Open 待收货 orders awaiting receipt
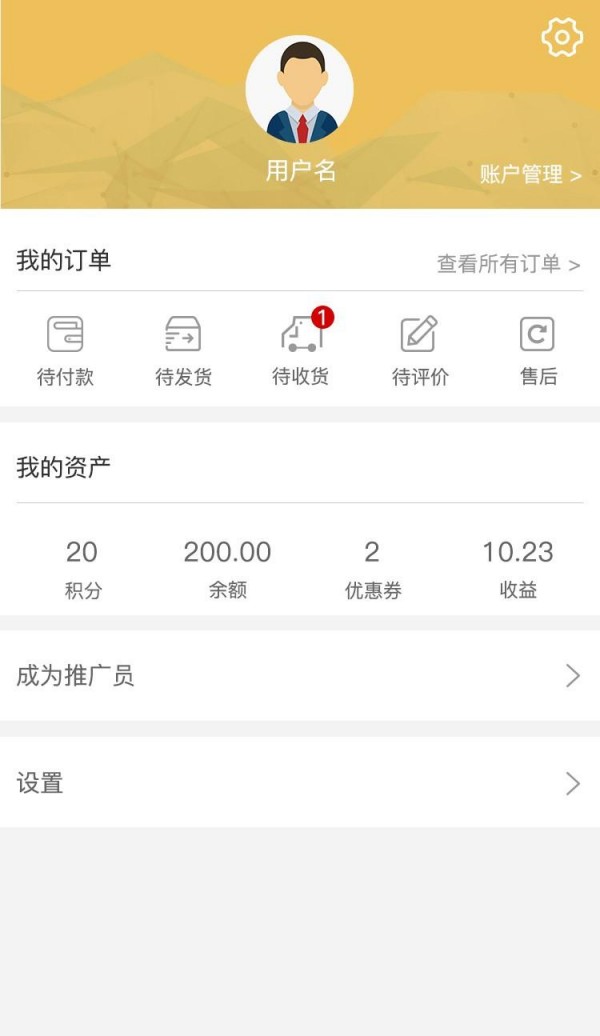The height and width of the screenshot is (1036, 600). [x=300, y=349]
